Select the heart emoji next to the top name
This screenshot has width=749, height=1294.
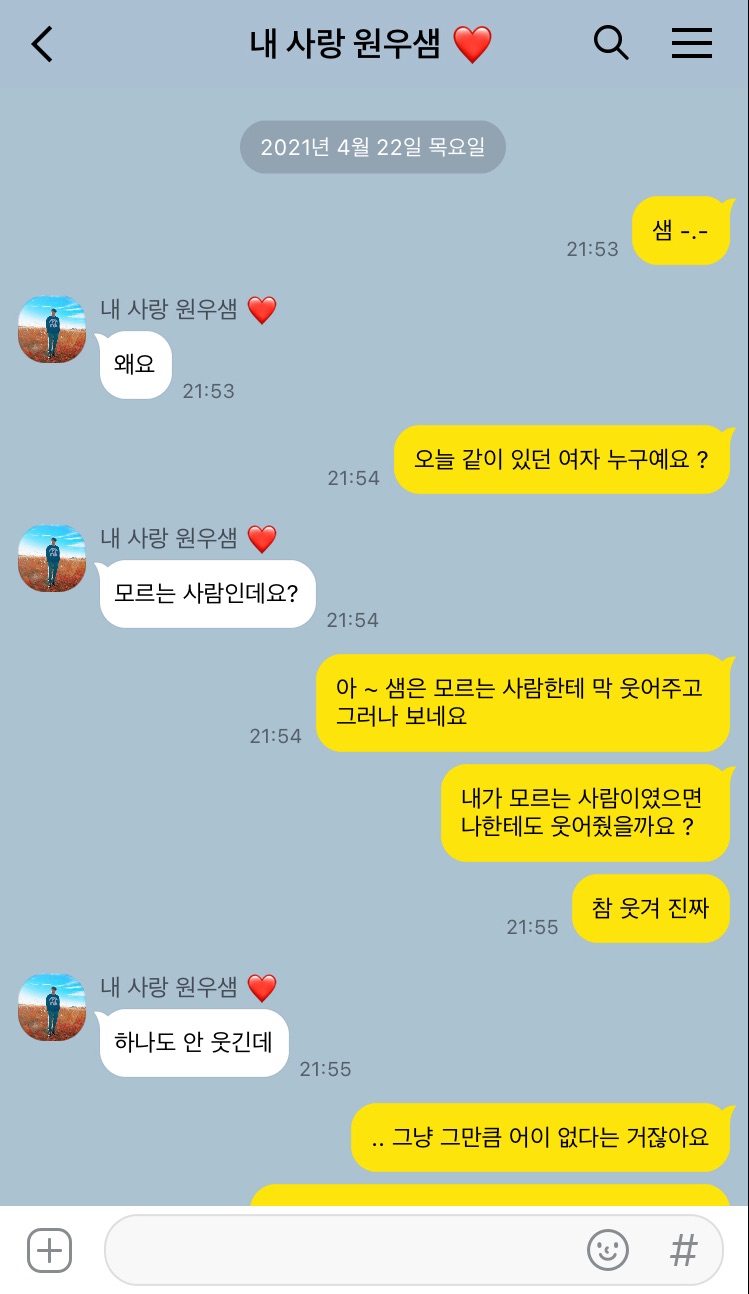[472, 43]
